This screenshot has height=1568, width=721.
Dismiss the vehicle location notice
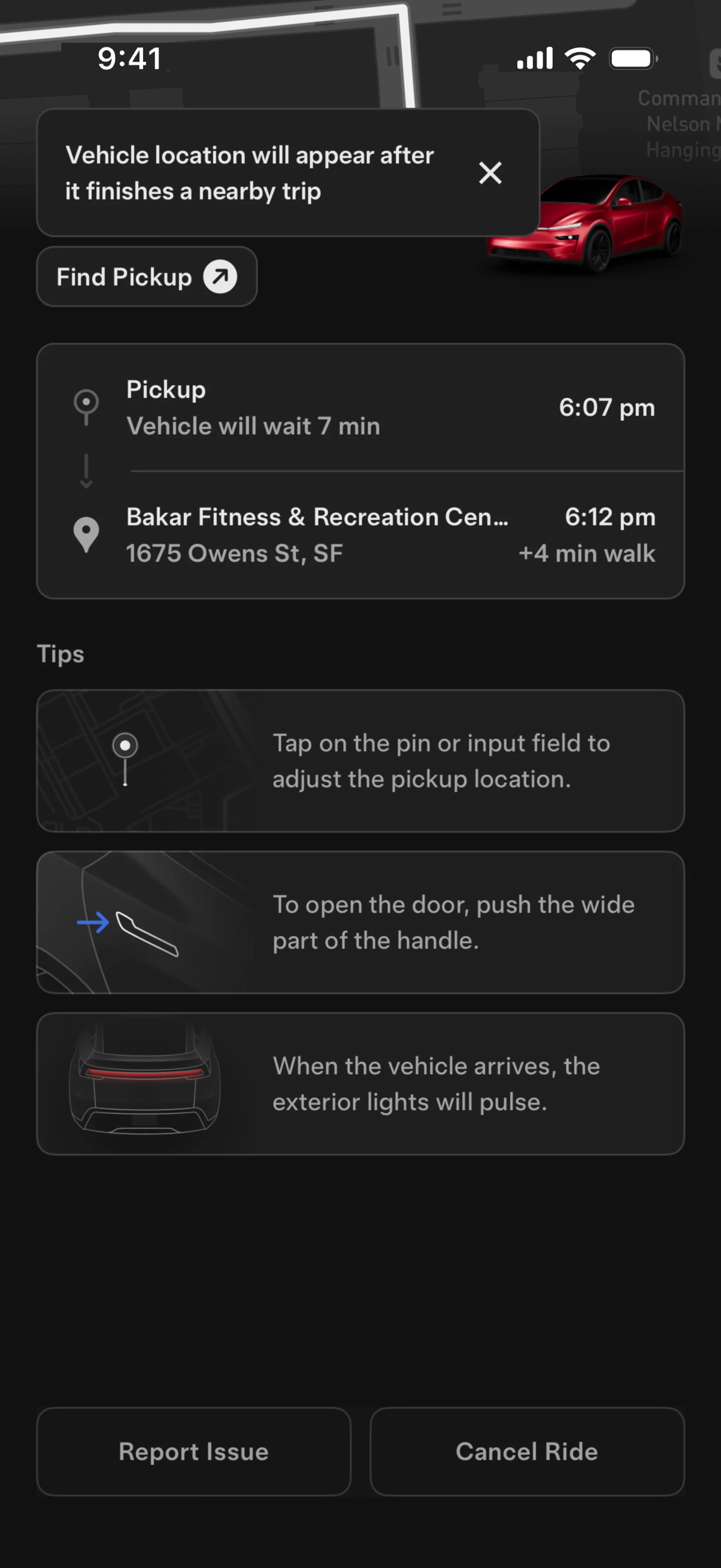(x=490, y=173)
